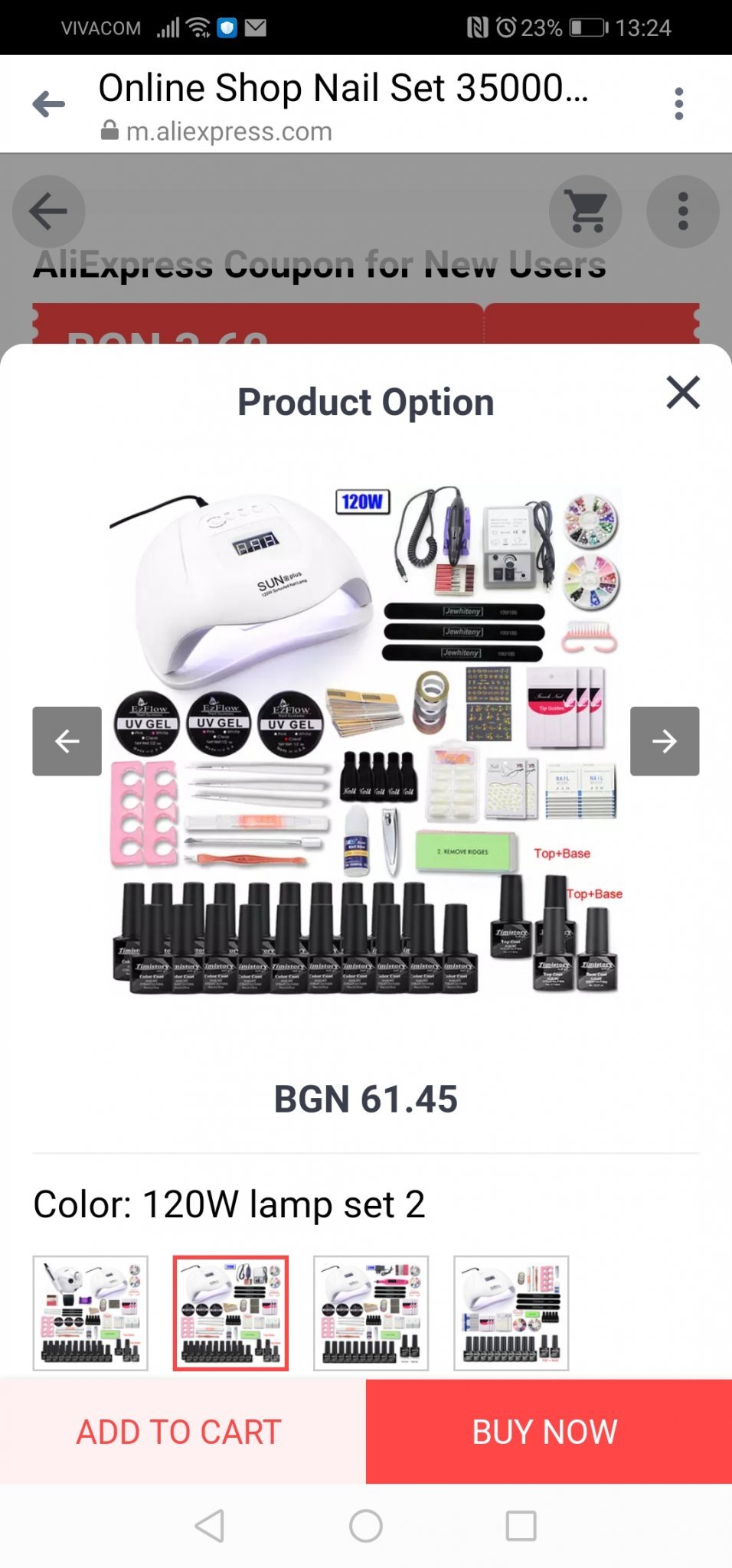Screen dimensions: 732x1568
Task: Open the browser overflow menu
Action: [x=678, y=103]
